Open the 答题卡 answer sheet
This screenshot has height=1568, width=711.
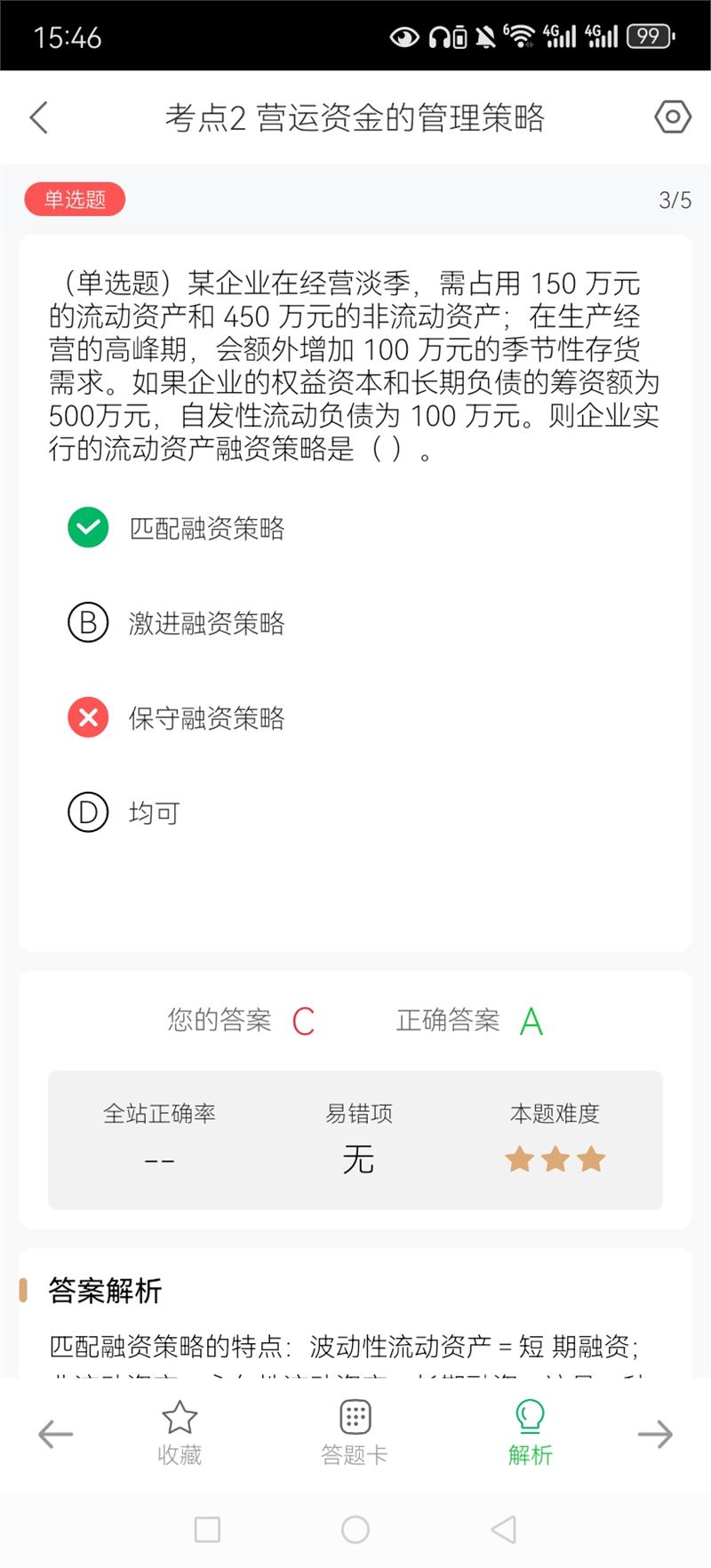click(355, 1433)
